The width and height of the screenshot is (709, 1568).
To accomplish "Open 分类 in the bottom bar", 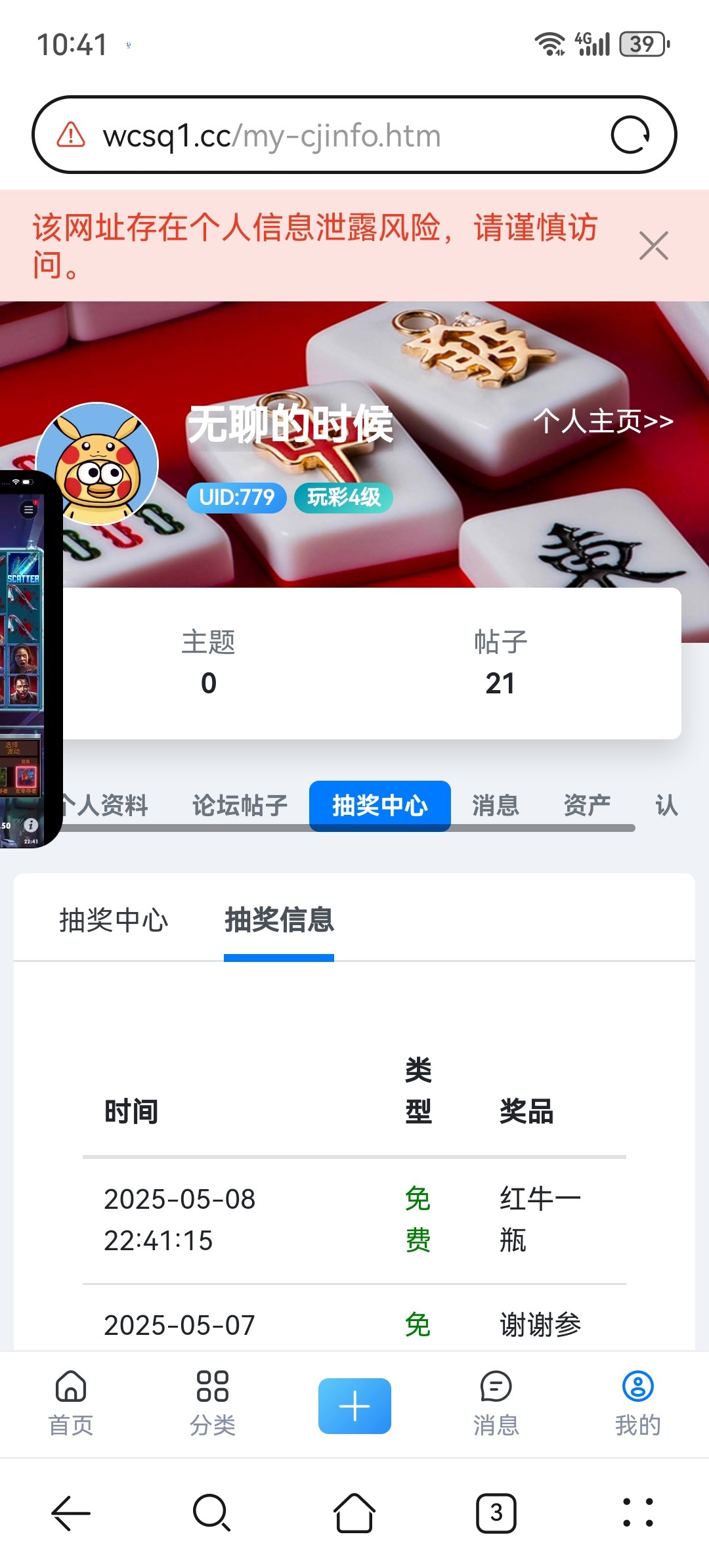I will coord(213,1404).
